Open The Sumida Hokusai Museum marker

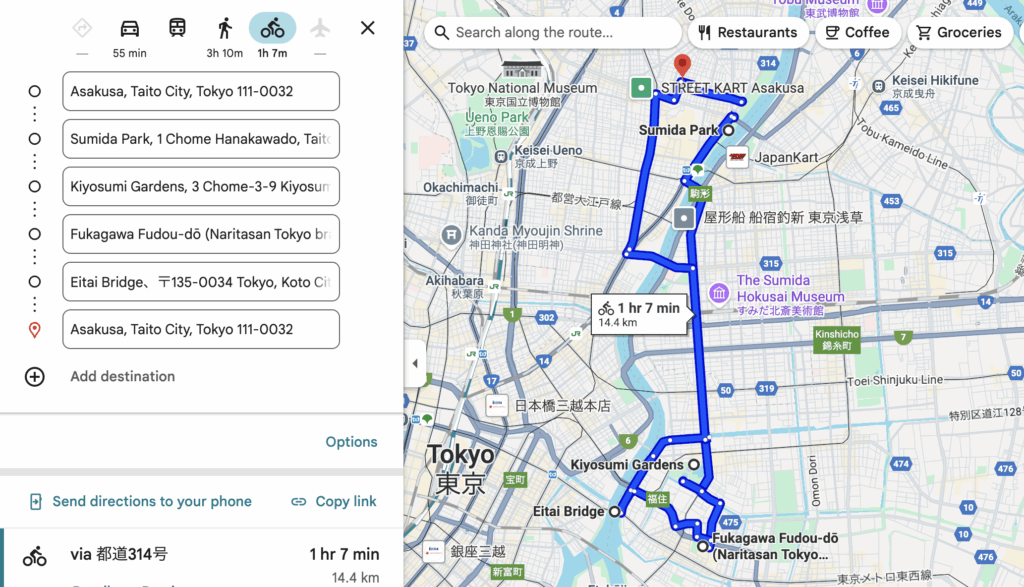[718, 292]
